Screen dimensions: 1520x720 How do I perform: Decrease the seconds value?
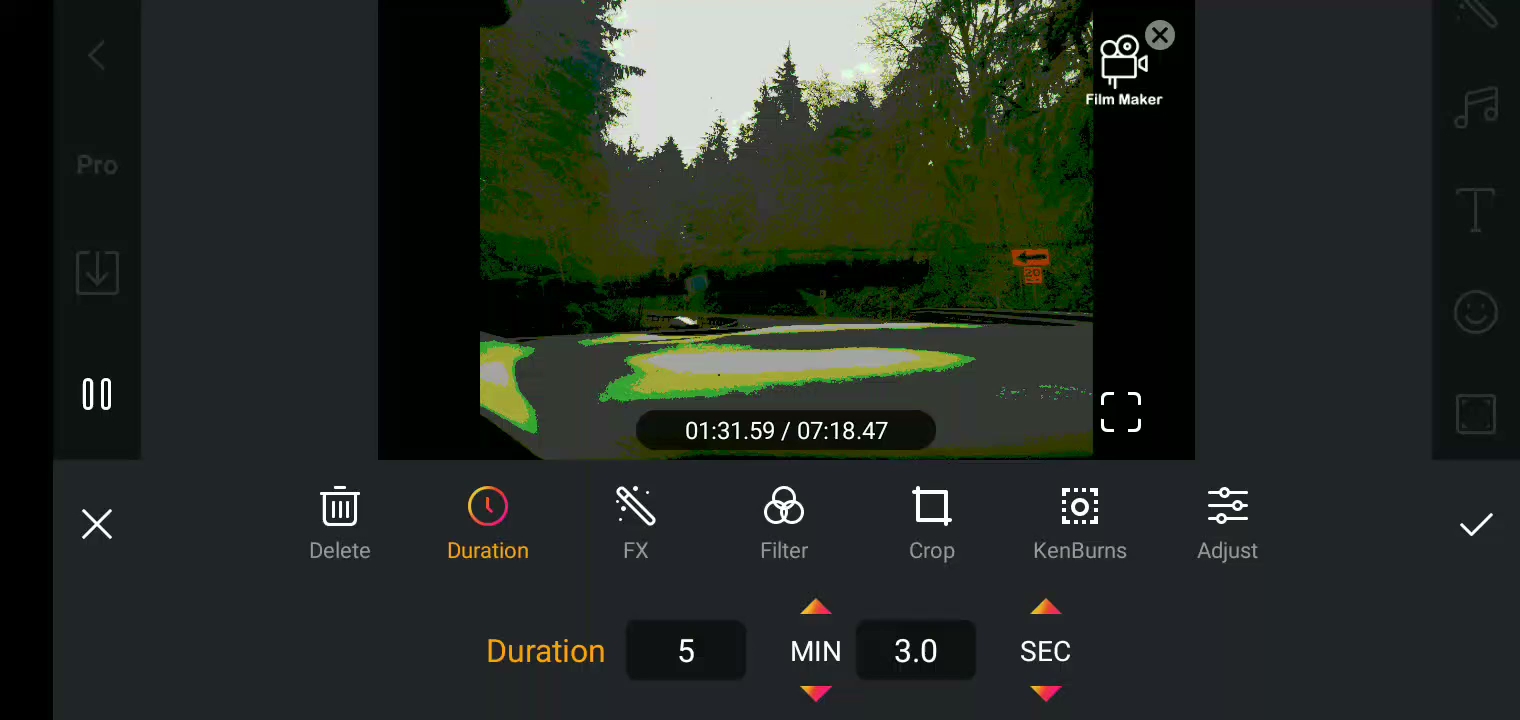pyautogui.click(x=1045, y=693)
